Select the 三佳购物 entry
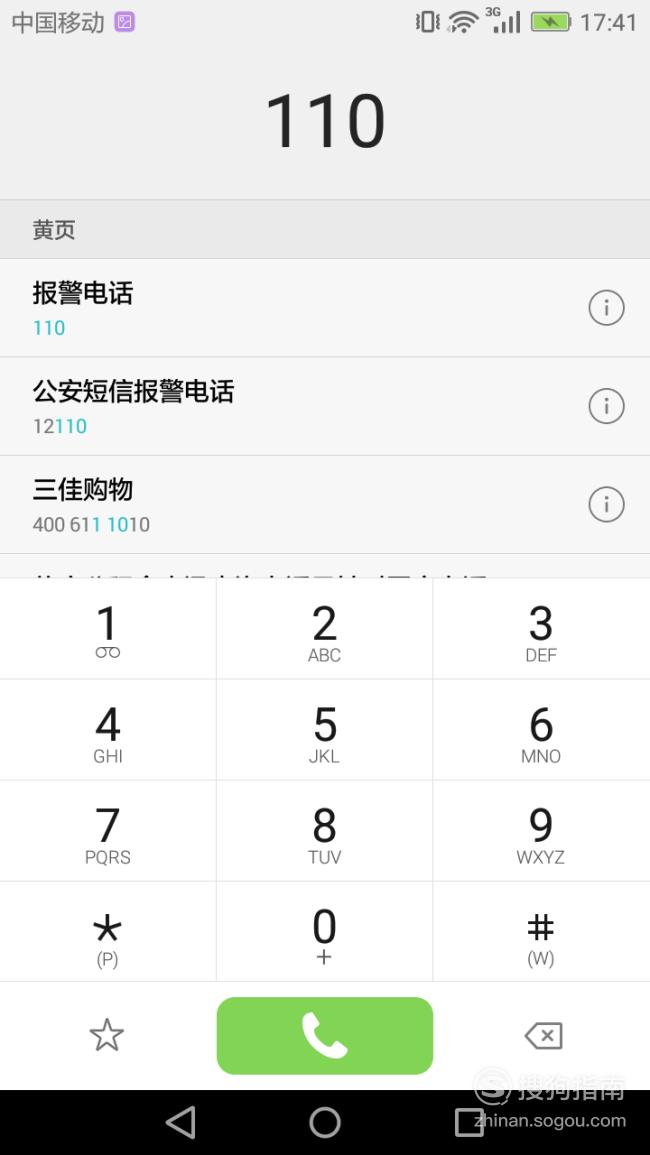This screenshot has width=650, height=1155. 325,505
